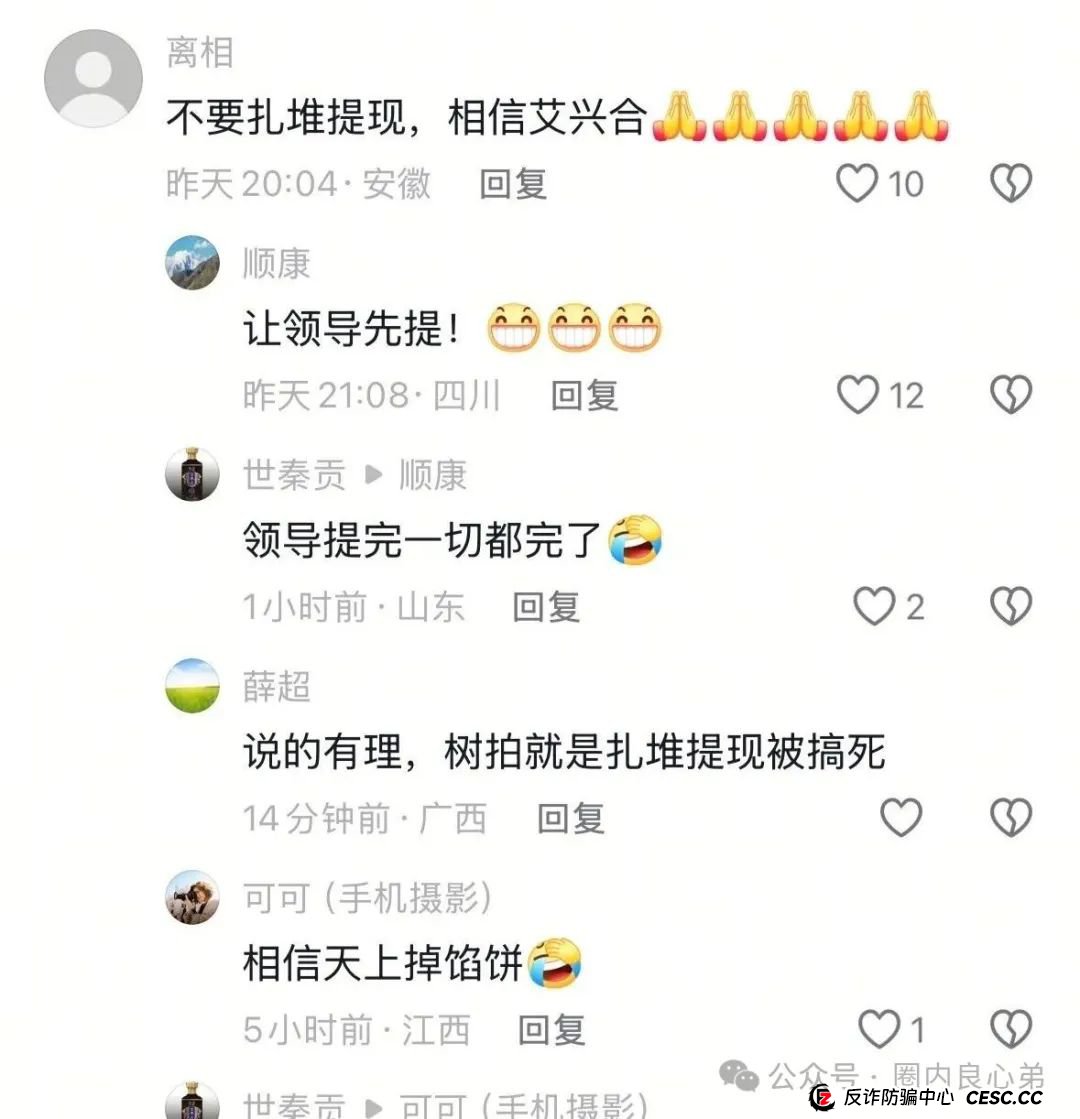
Task: Tap the arrow between 世秦贡 and 可可（手机摄影）
Action: (374, 1108)
